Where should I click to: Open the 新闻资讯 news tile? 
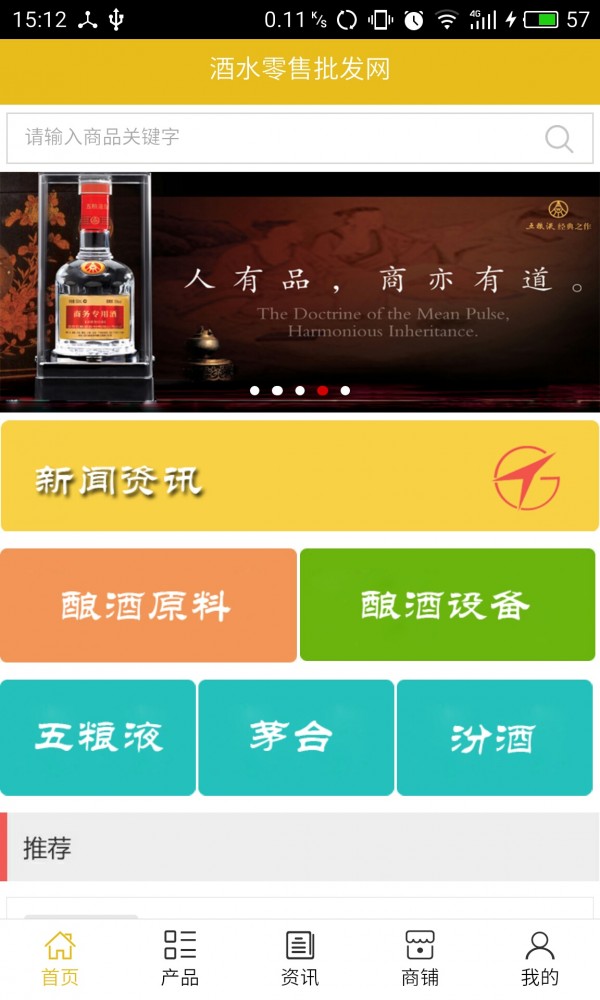click(x=300, y=476)
